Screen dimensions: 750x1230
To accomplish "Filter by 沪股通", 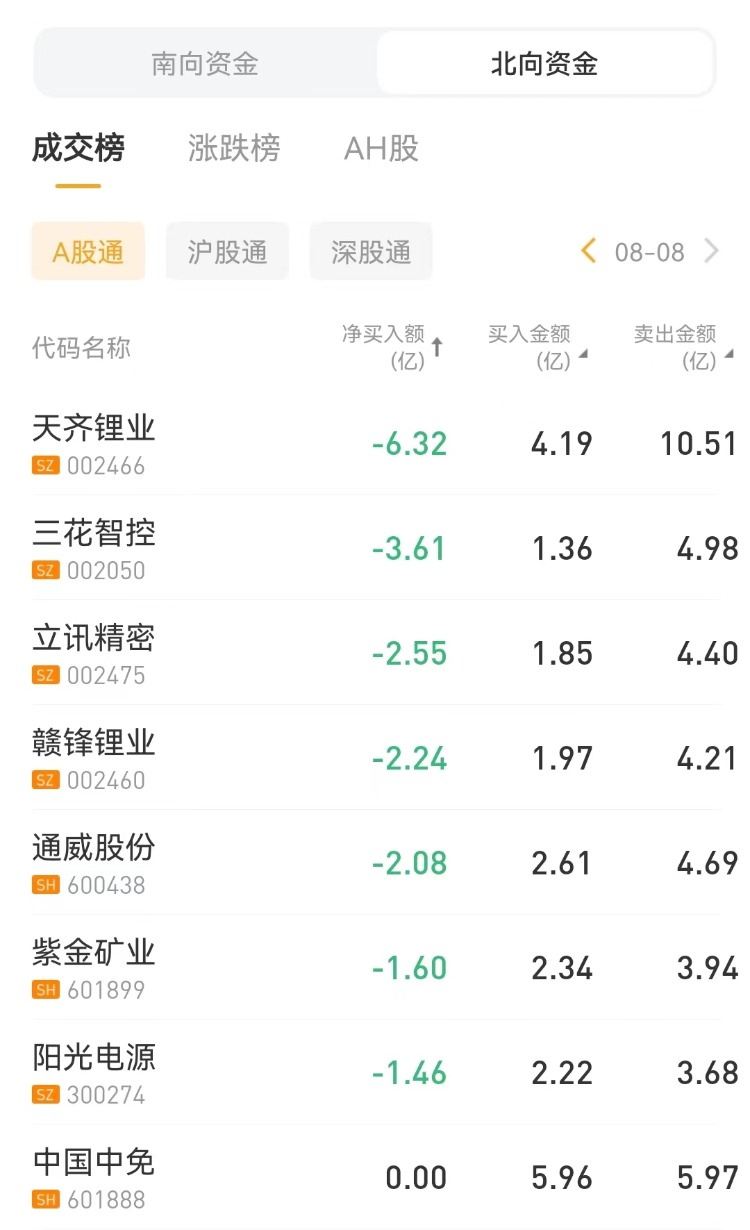I will [228, 251].
